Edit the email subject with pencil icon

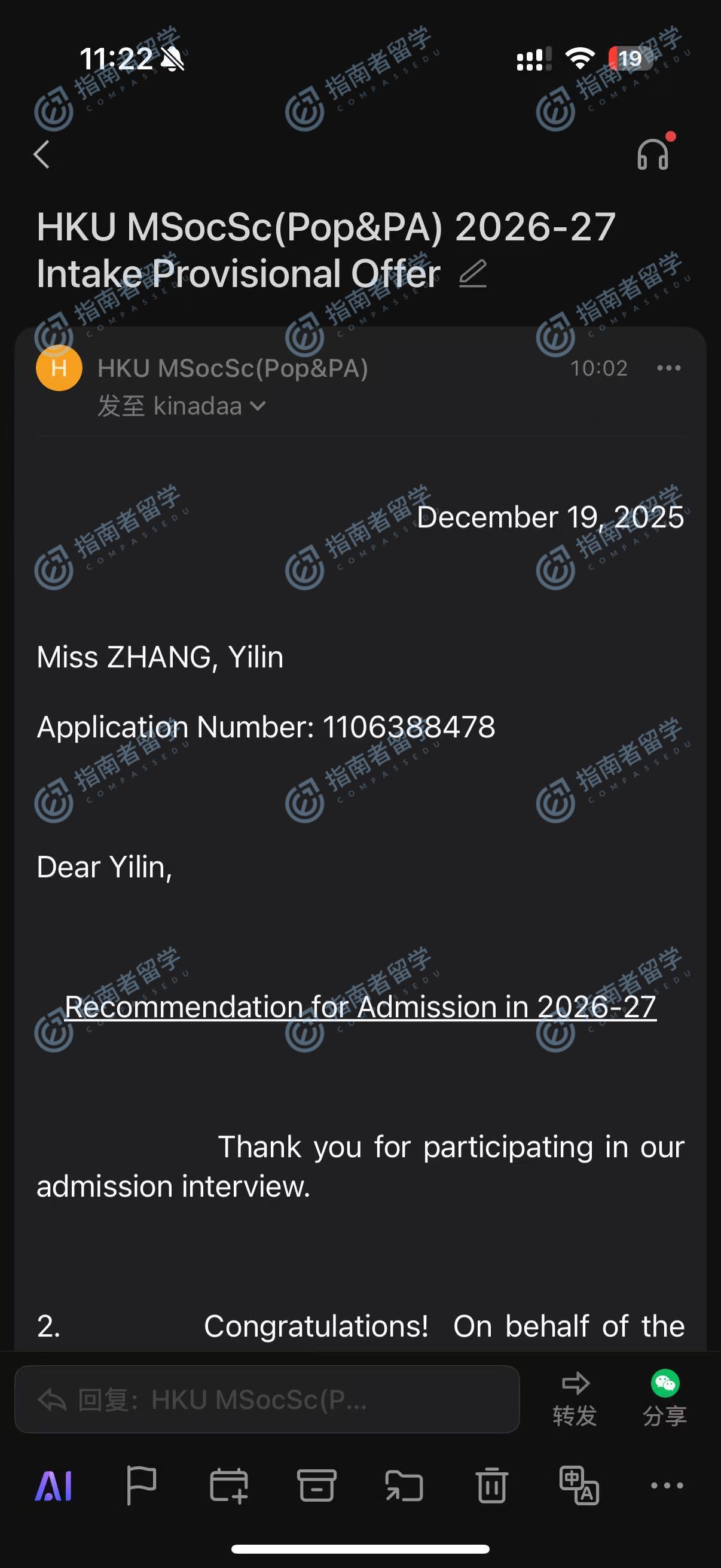(473, 274)
